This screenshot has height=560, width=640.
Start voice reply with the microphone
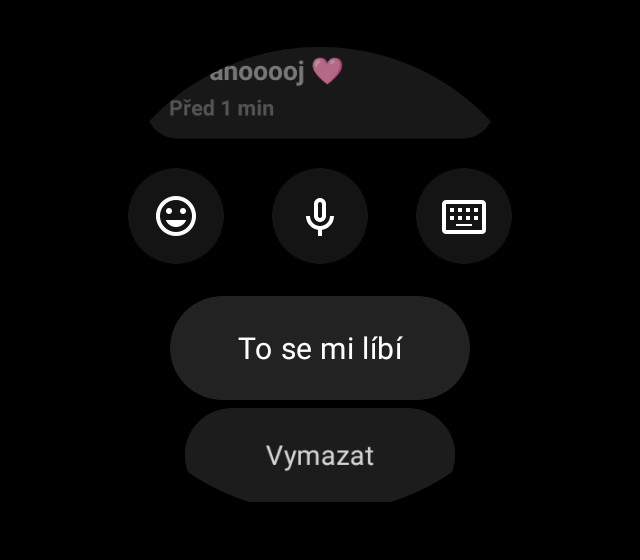pyautogui.click(x=320, y=216)
